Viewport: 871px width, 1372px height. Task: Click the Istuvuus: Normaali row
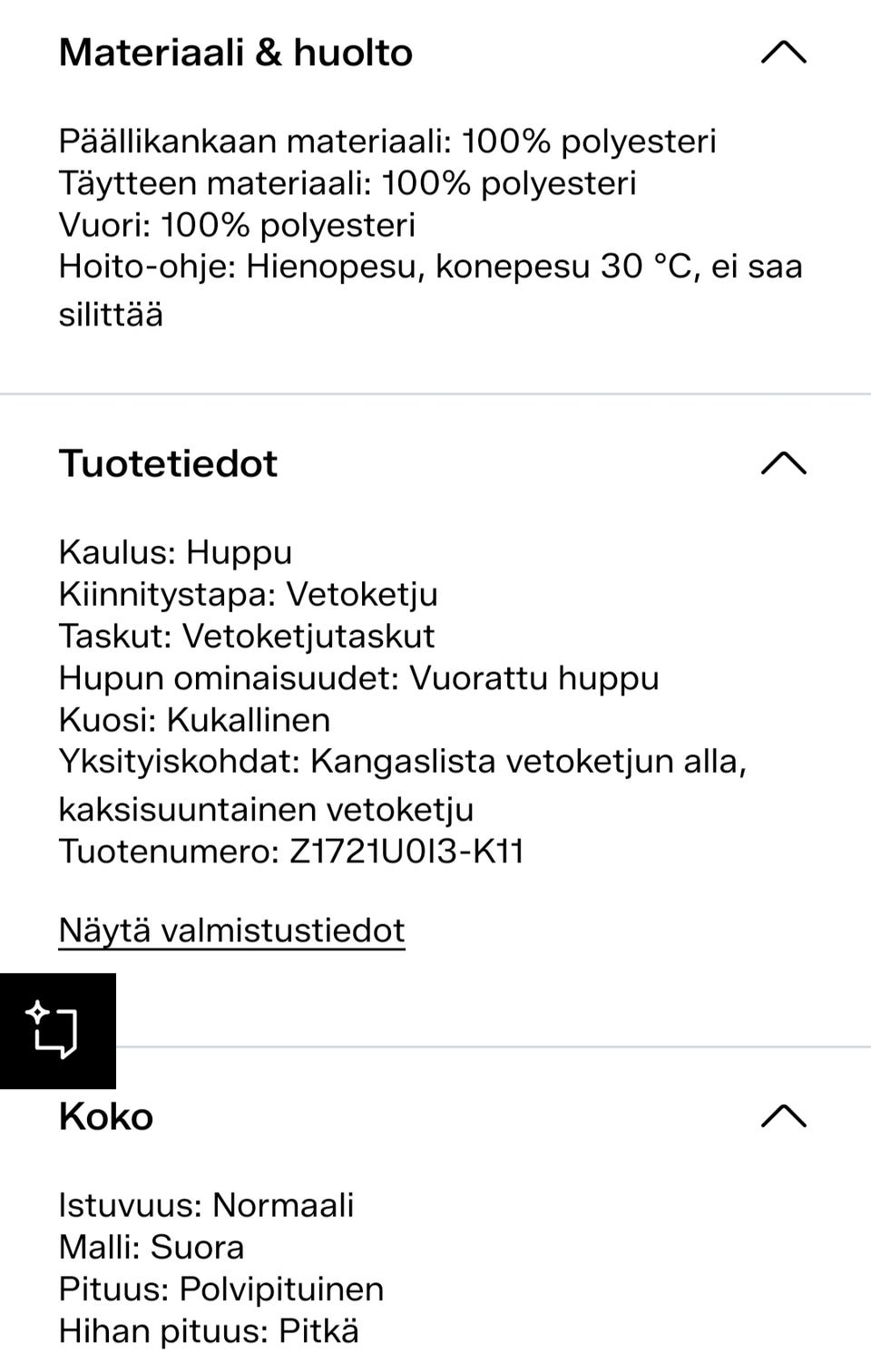coord(208,1205)
